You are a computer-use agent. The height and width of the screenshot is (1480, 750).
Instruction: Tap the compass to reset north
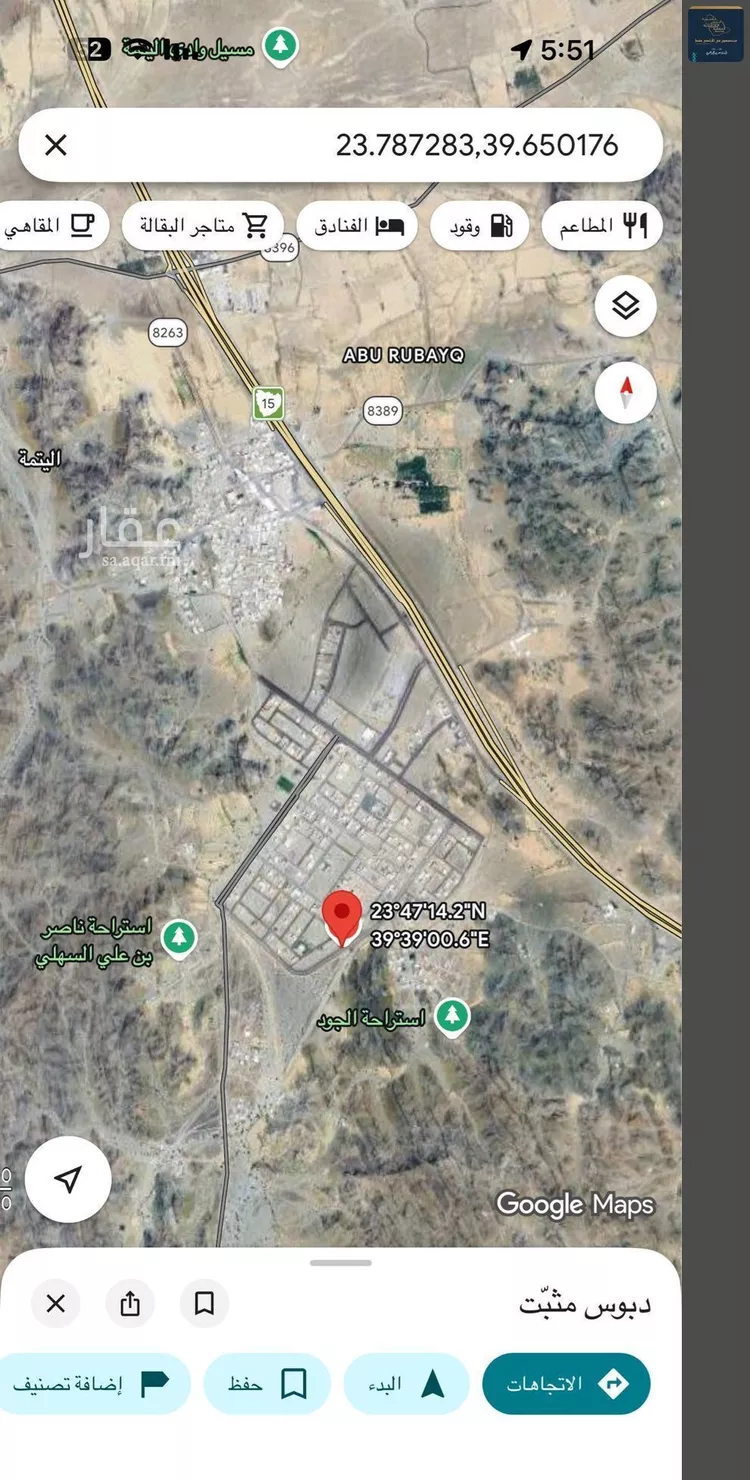click(626, 393)
